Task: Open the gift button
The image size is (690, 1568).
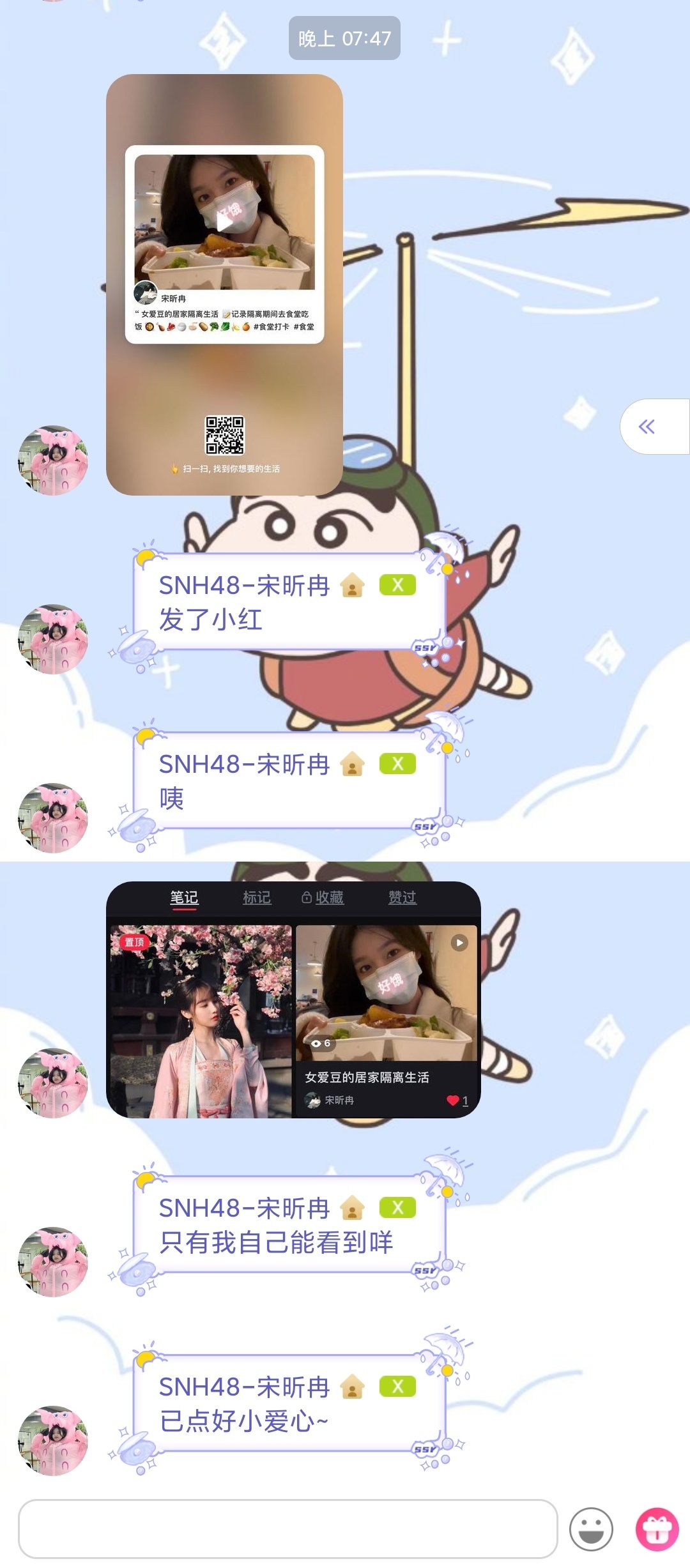Action: [657, 1528]
